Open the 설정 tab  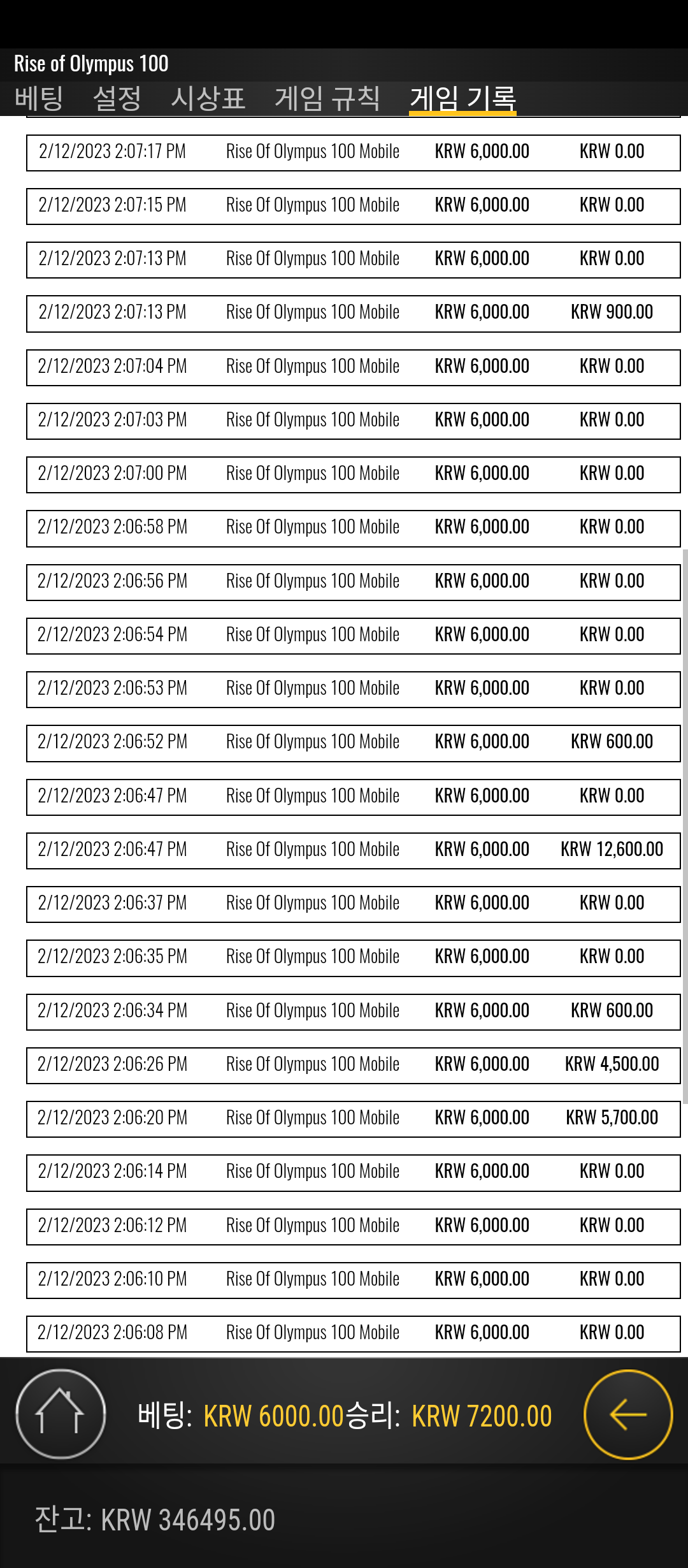pos(117,99)
